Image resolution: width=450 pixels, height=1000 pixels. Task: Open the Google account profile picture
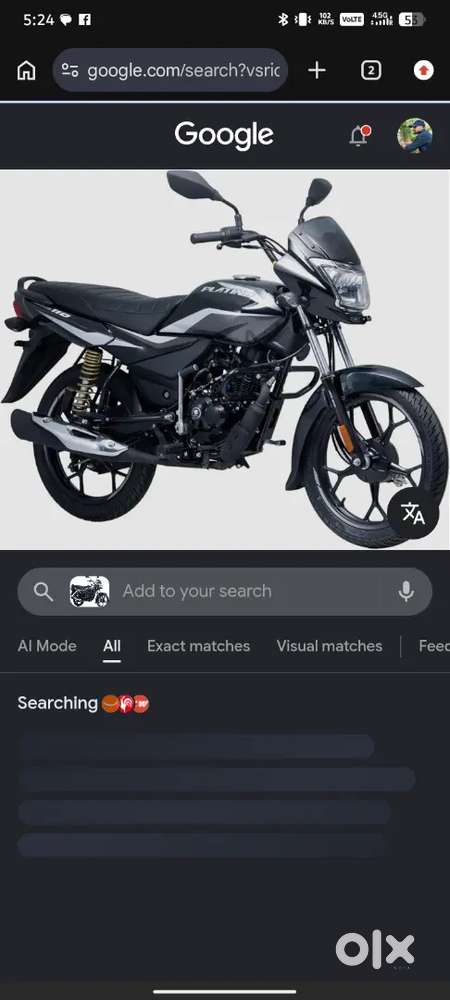(415, 135)
